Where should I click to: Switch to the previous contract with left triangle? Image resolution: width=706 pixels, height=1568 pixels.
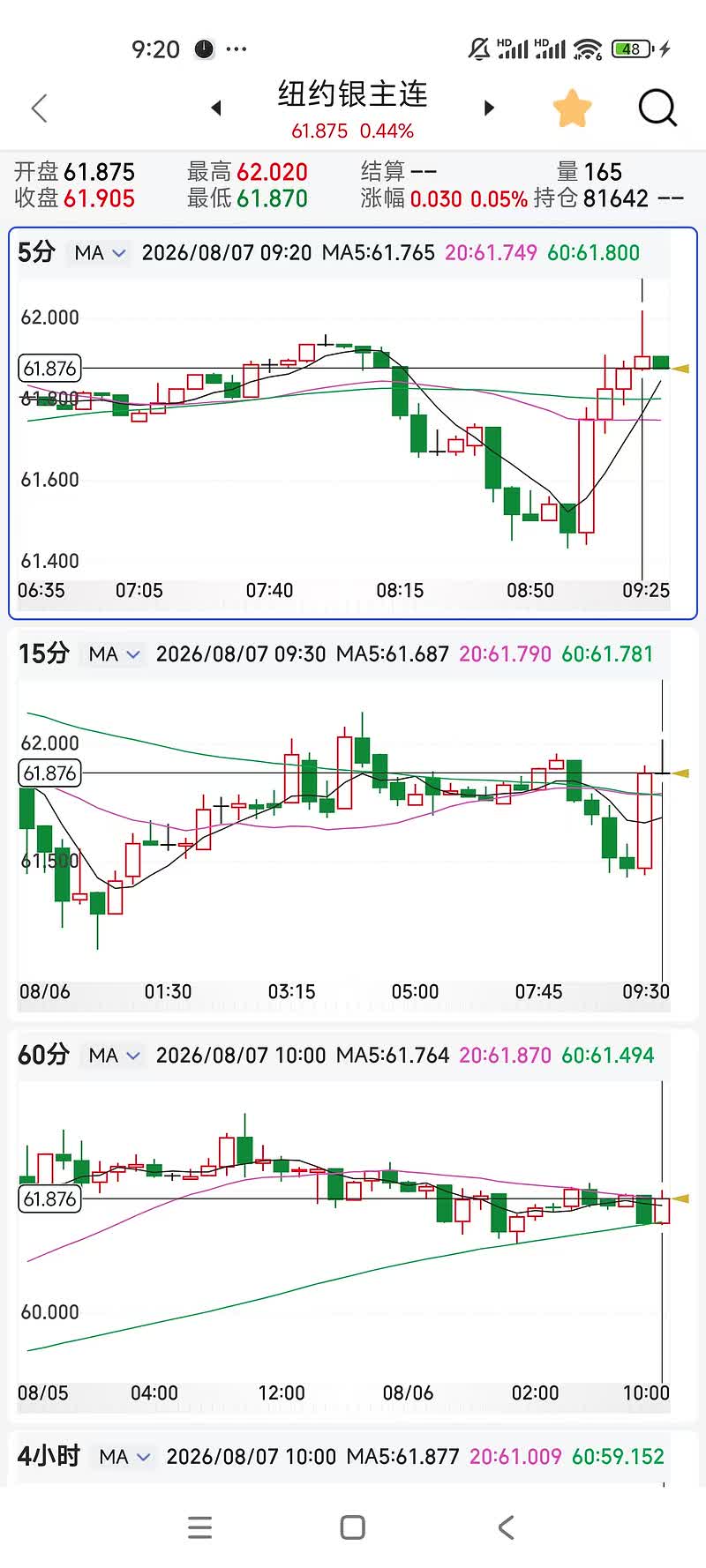point(216,108)
